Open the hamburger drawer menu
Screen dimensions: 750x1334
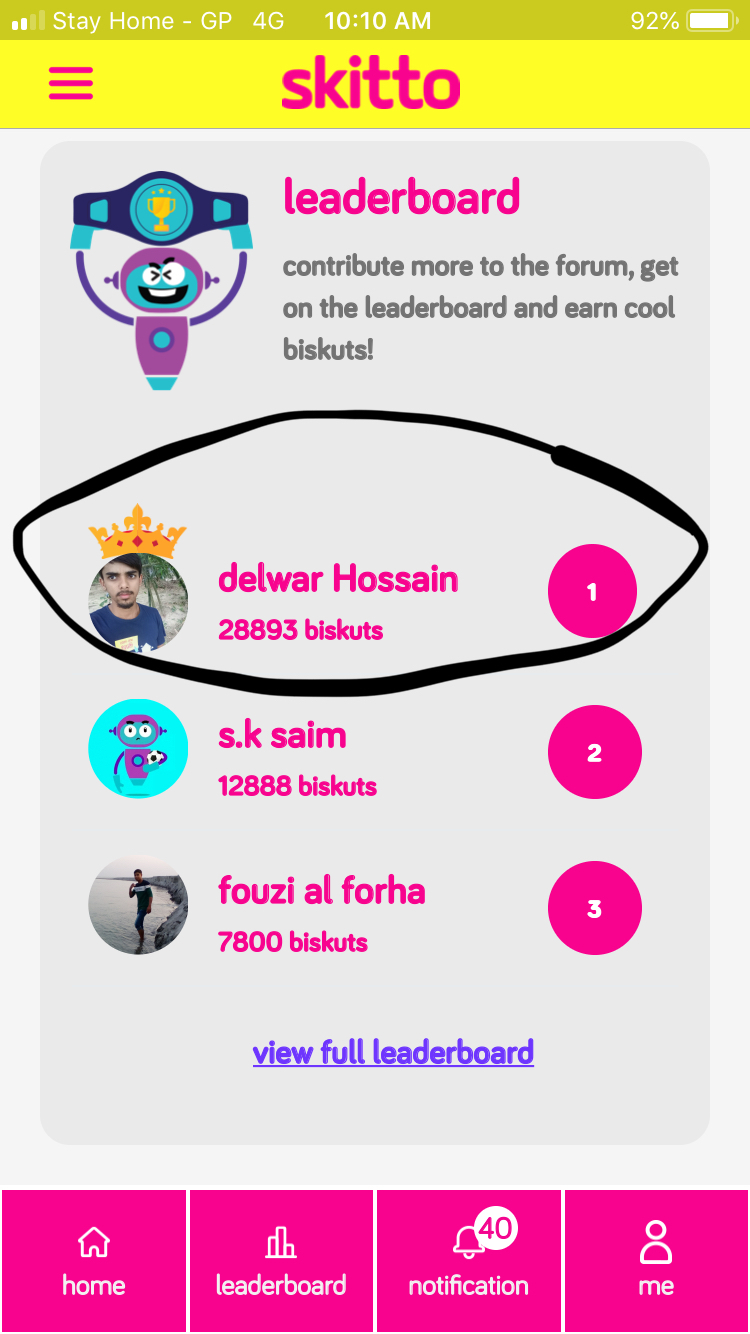click(x=71, y=84)
